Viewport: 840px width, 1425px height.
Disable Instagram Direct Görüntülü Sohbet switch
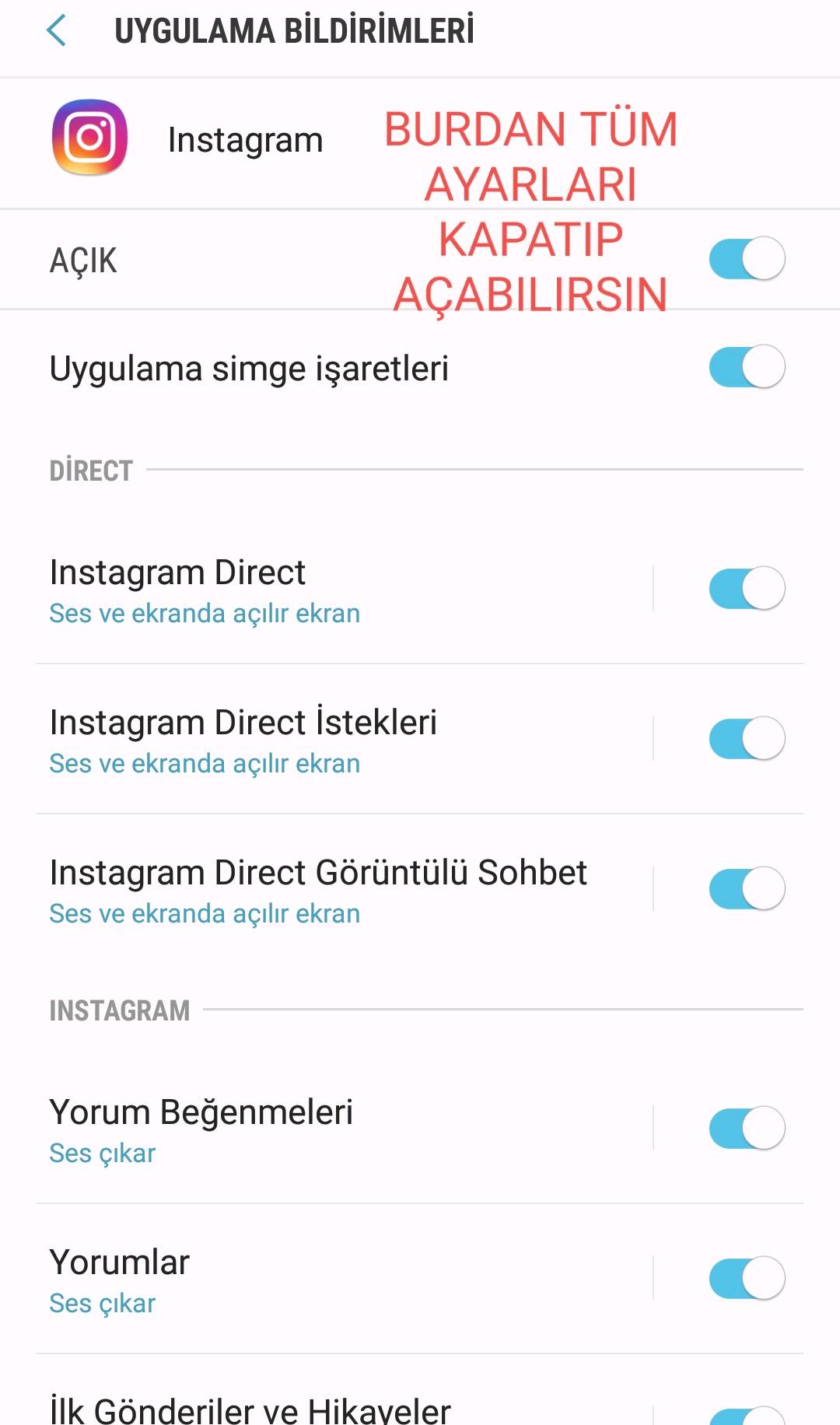click(x=747, y=888)
